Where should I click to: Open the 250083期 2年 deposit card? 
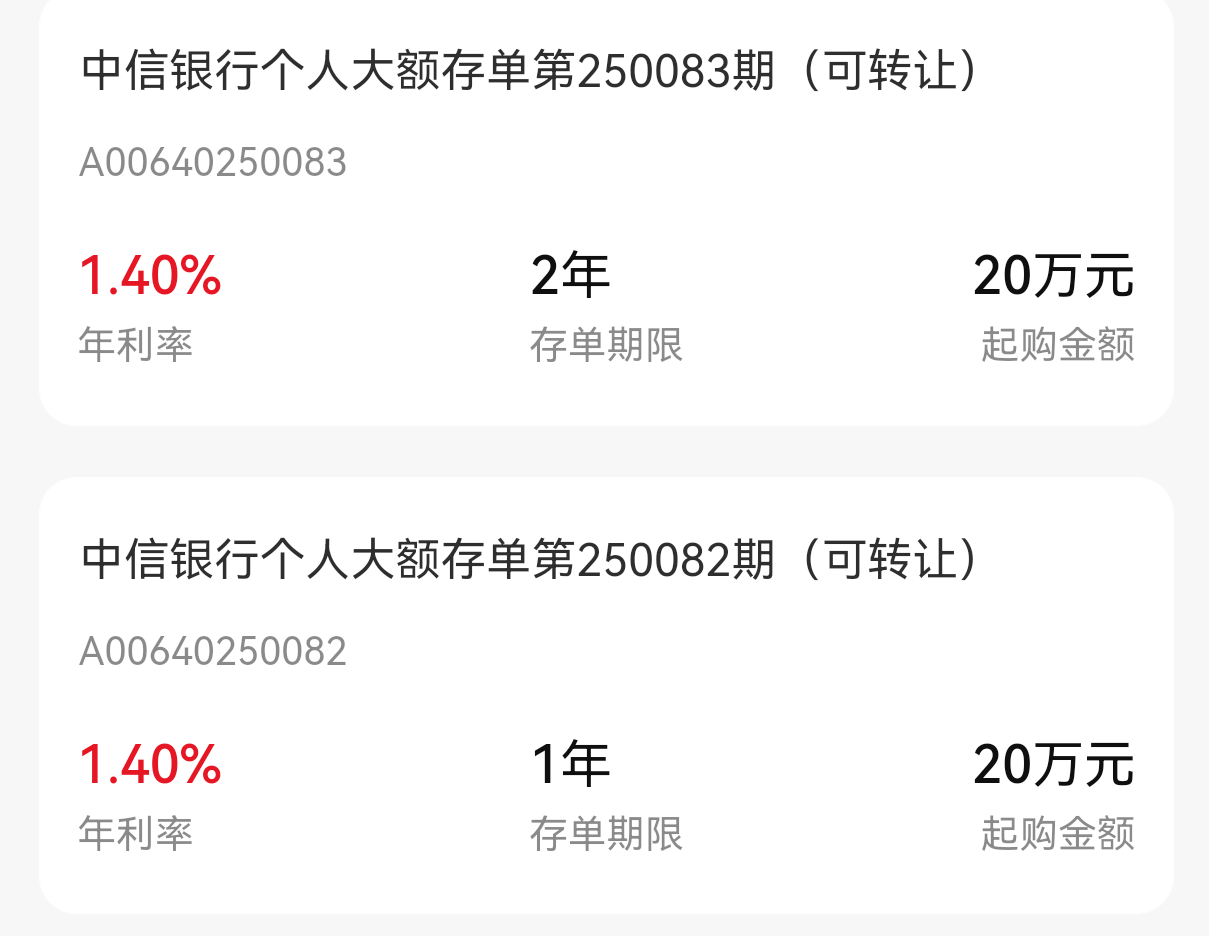click(605, 210)
